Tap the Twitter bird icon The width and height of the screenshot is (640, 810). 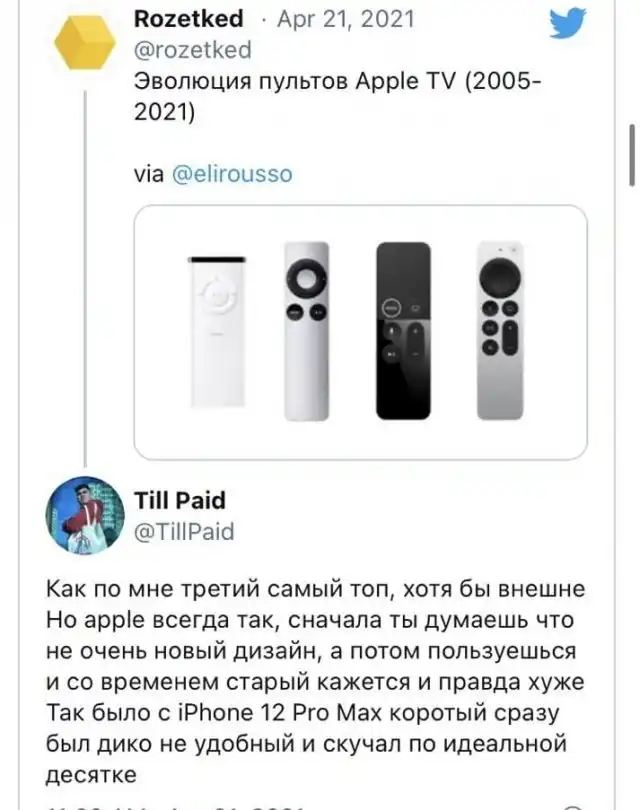(568, 21)
